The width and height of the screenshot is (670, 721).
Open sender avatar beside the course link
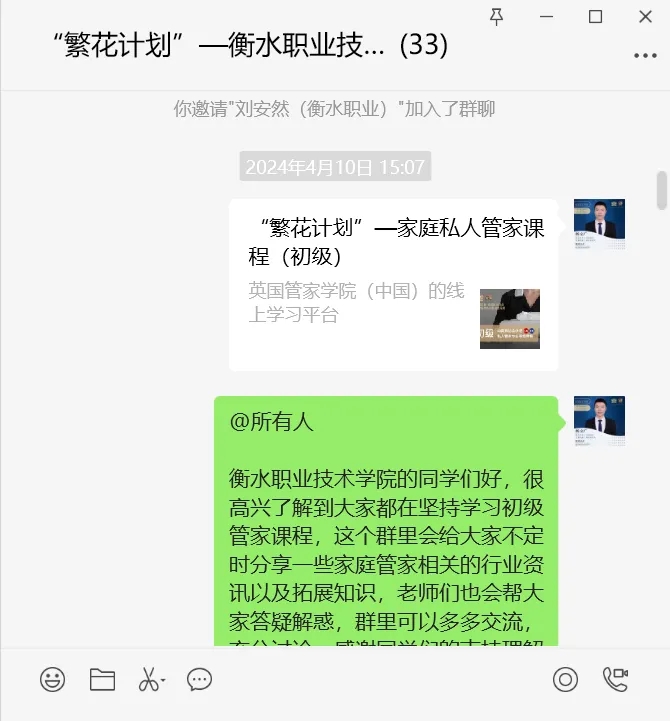click(x=599, y=224)
